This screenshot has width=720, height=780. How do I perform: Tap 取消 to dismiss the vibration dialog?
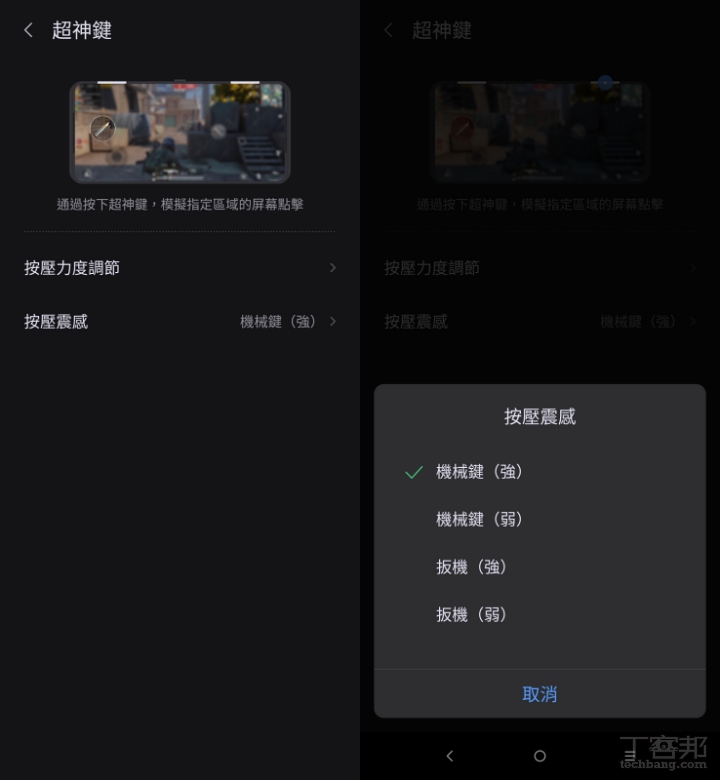(539, 694)
